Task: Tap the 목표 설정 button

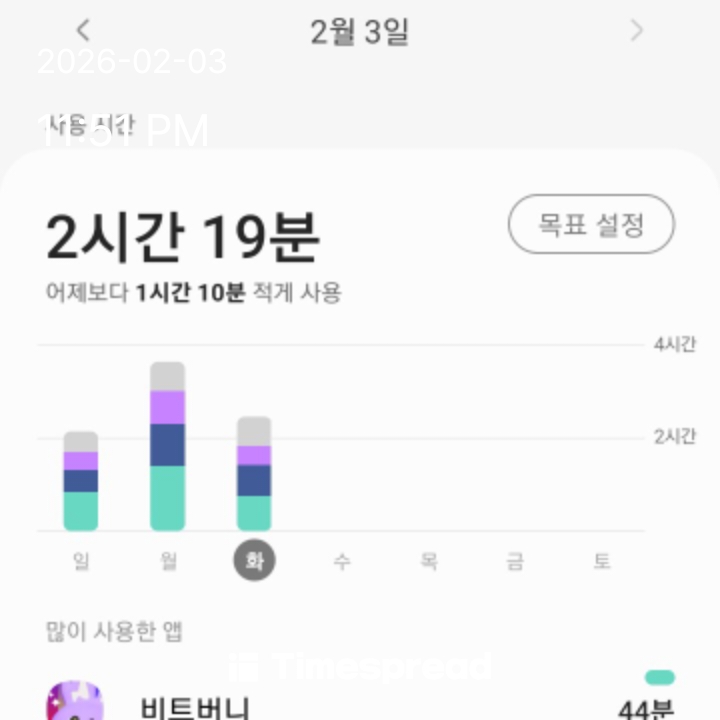Action: [x=591, y=224]
